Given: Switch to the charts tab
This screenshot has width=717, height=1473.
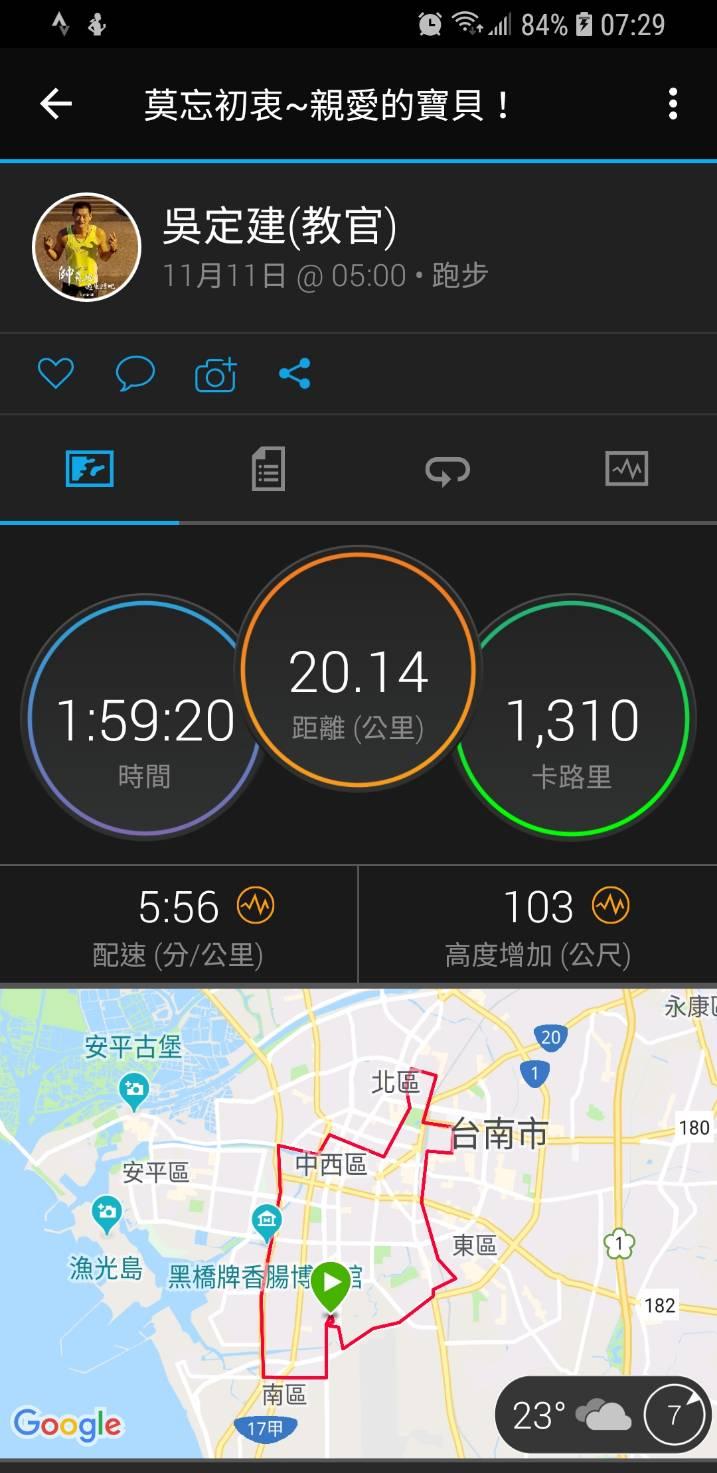Looking at the screenshot, I should tap(626, 468).
